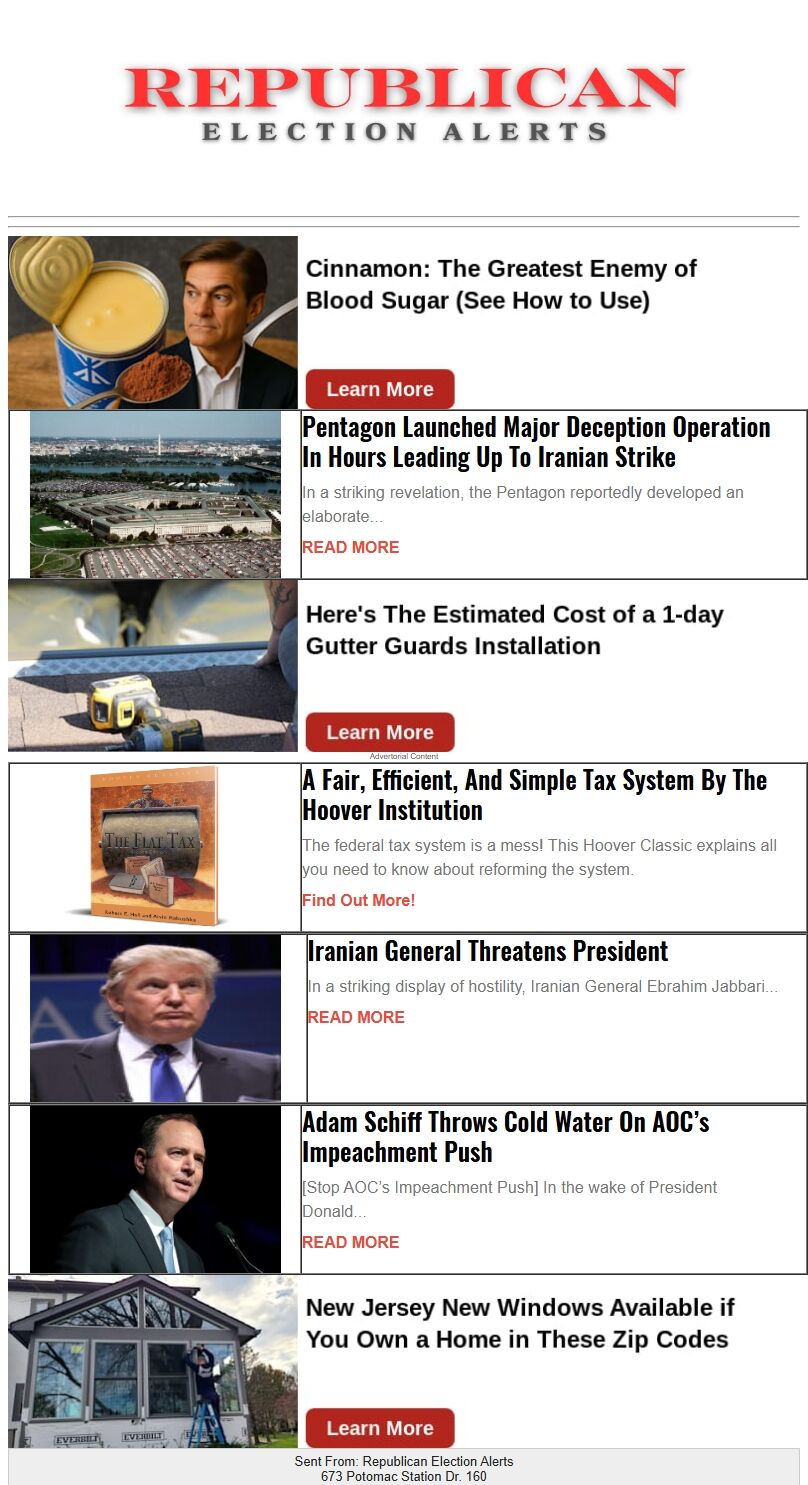This screenshot has width=808, height=1485.
Task: Read more about the Iranian General threat
Action: (x=356, y=1017)
